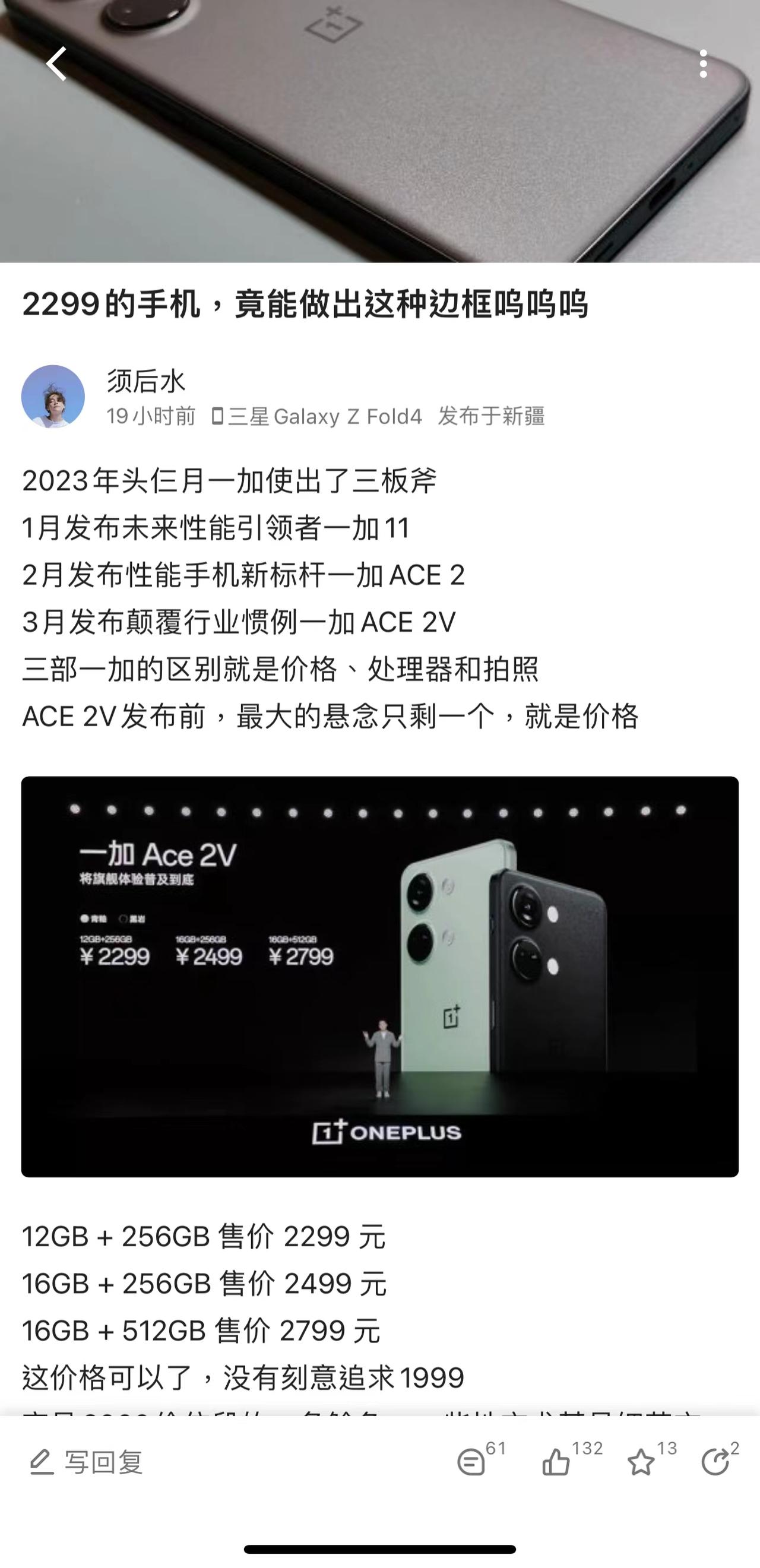
Task: Open the OnePlus Ace 2V price image
Action: click(x=379, y=975)
